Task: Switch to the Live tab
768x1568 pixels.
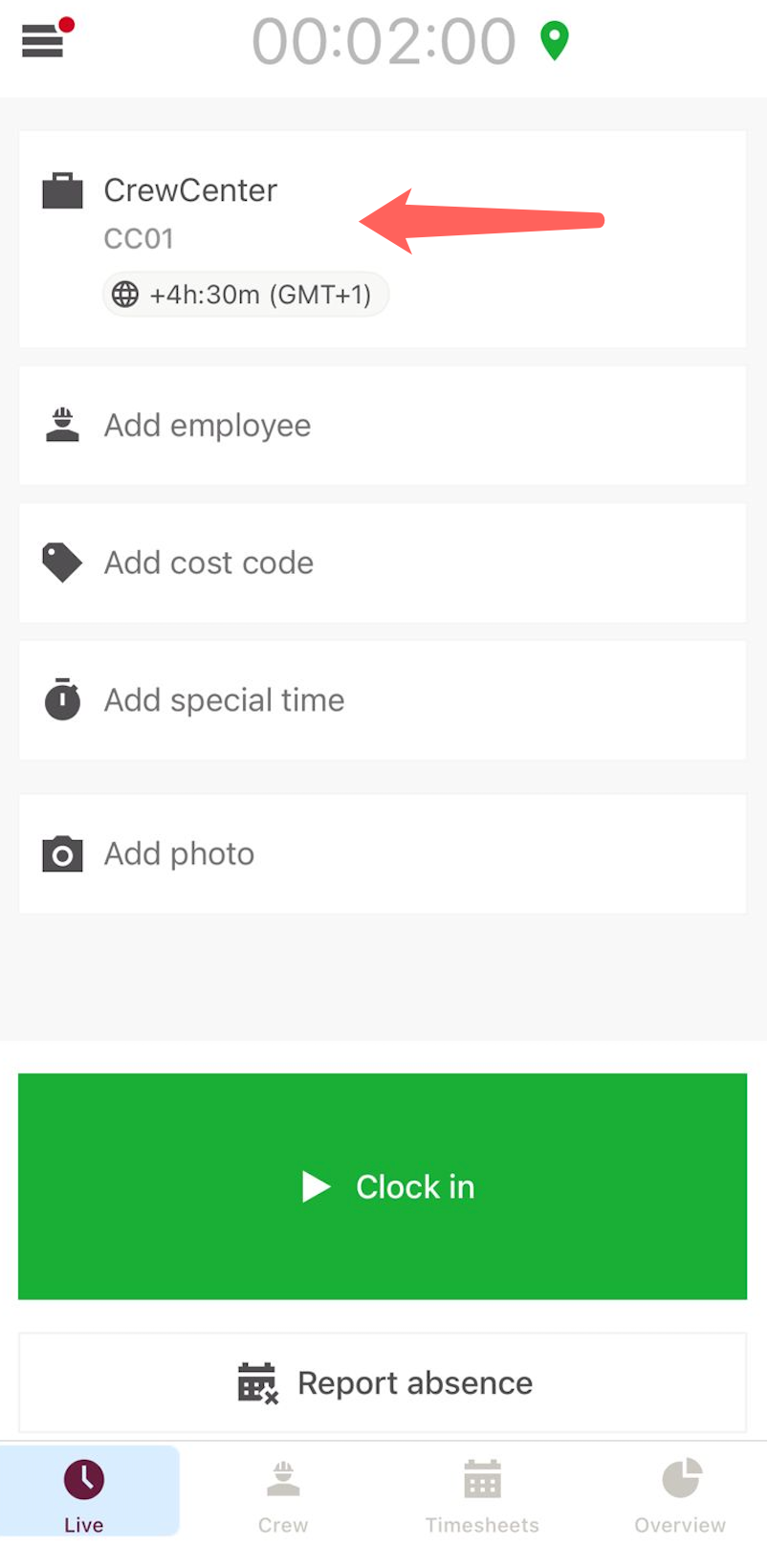Action: coord(84,1492)
